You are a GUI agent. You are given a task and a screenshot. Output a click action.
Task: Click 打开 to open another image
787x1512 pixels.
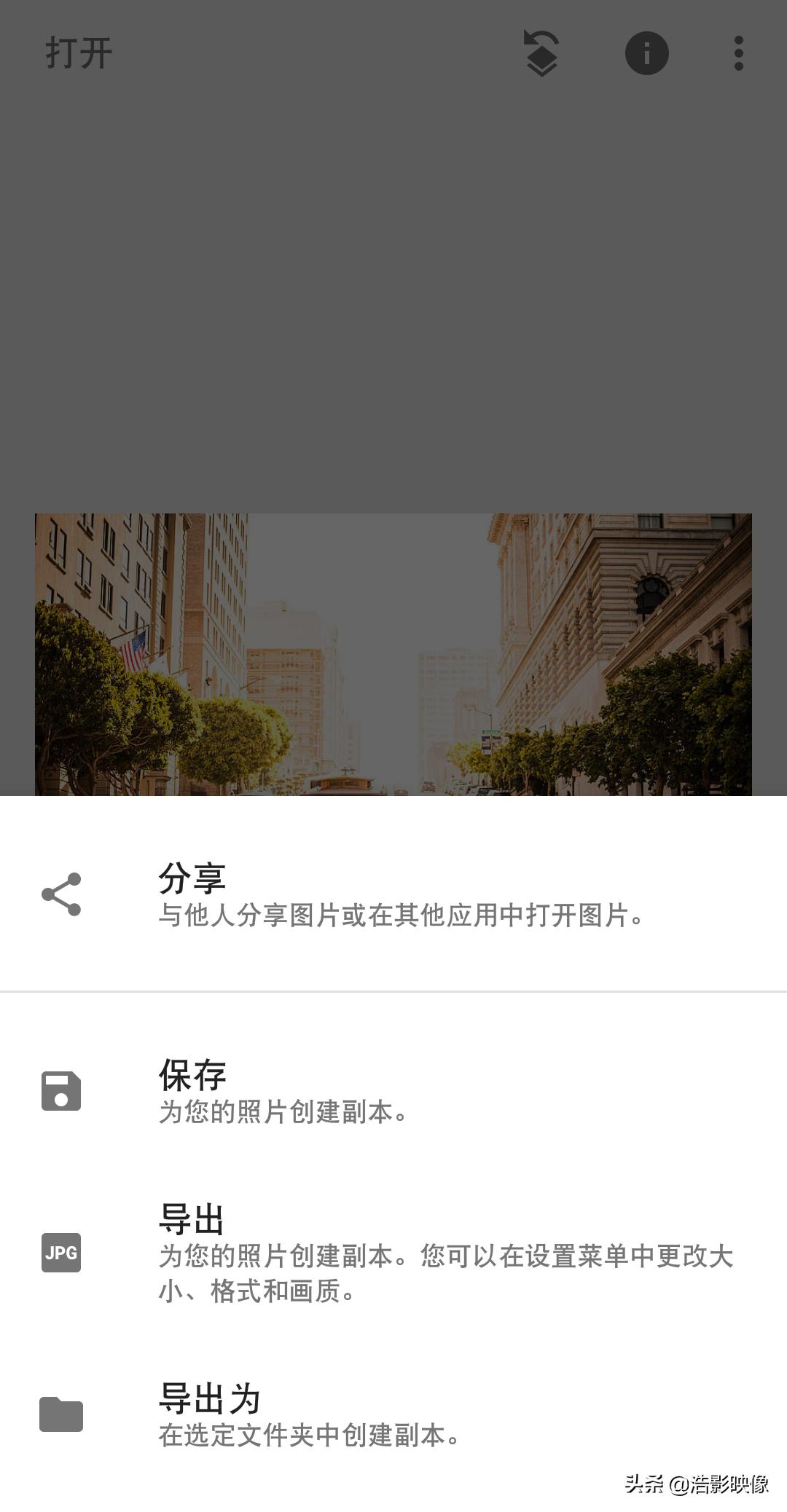(78, 53)
